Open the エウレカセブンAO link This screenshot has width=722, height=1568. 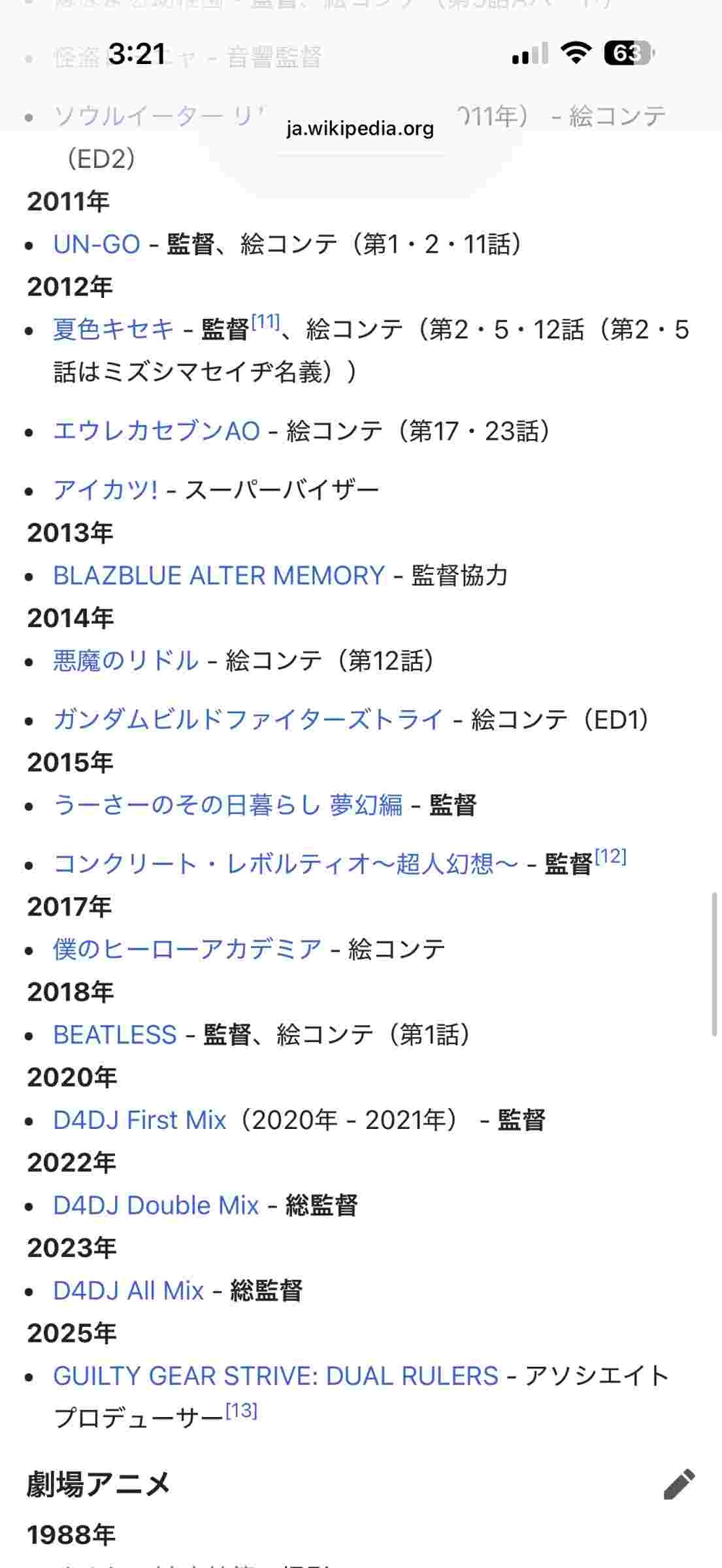tap(157, 431)
